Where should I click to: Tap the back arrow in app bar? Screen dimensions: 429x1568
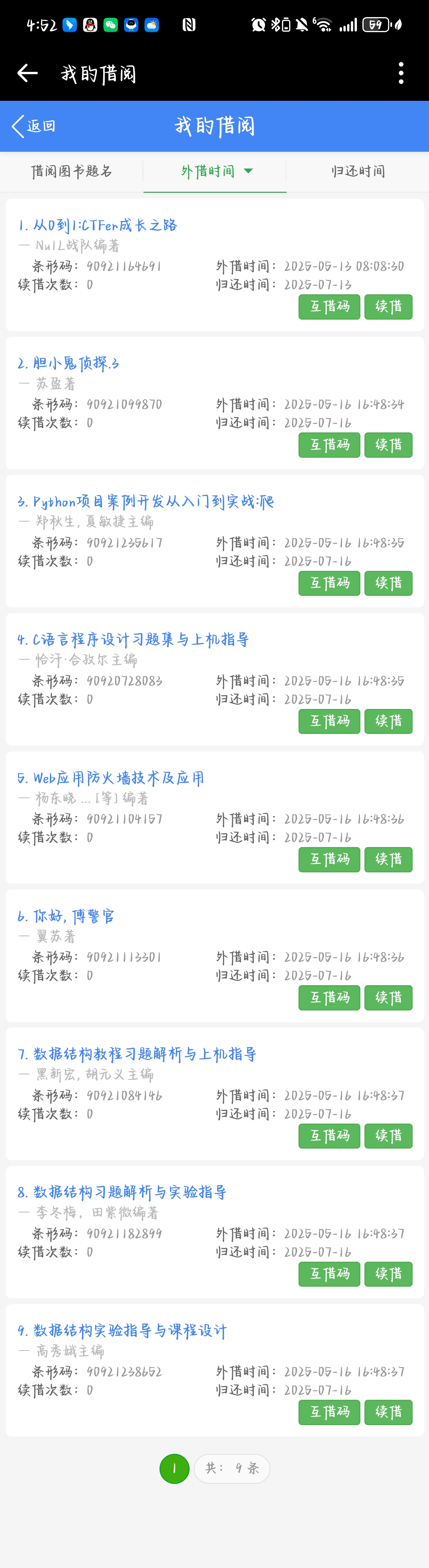tap(27, 73)
